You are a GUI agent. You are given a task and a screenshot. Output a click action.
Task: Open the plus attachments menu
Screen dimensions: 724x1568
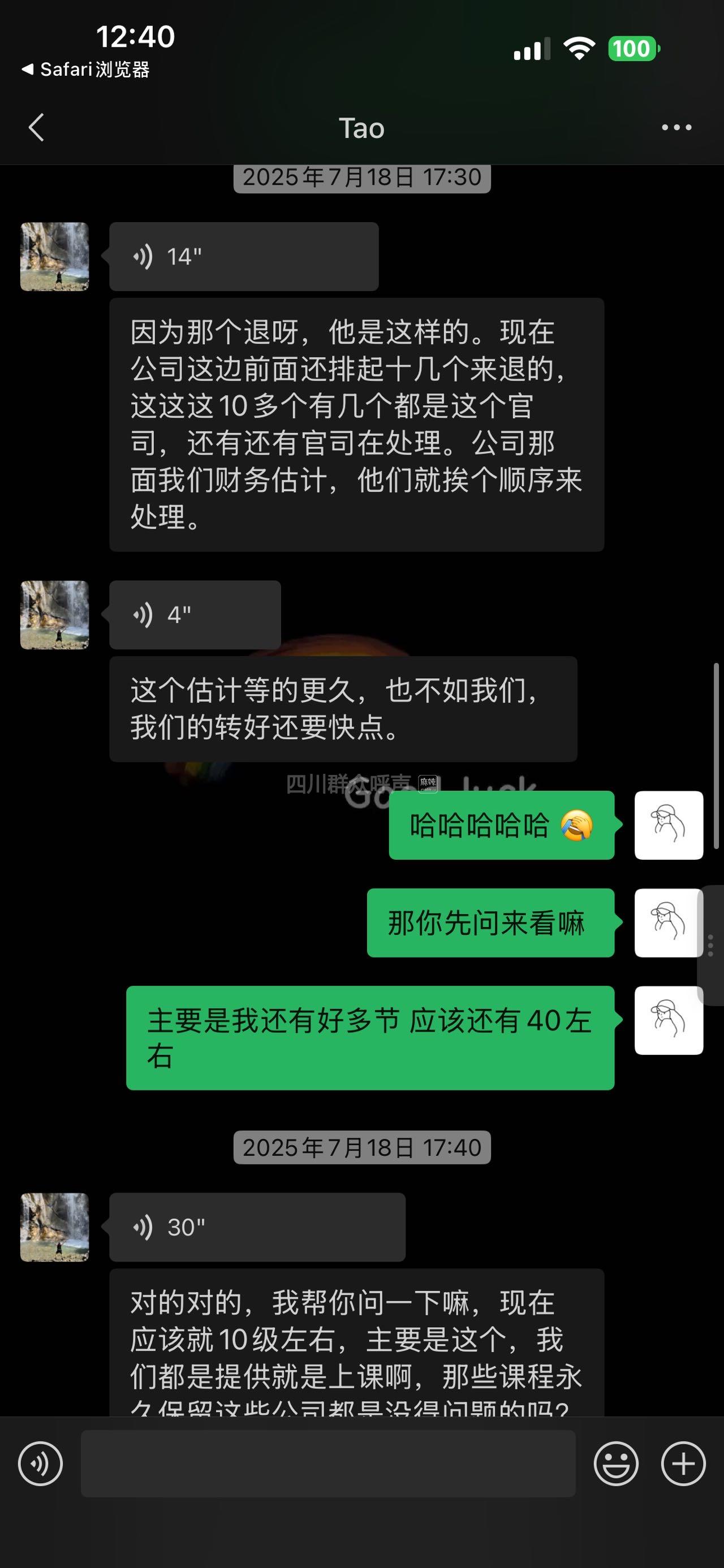coord(683,1463)
